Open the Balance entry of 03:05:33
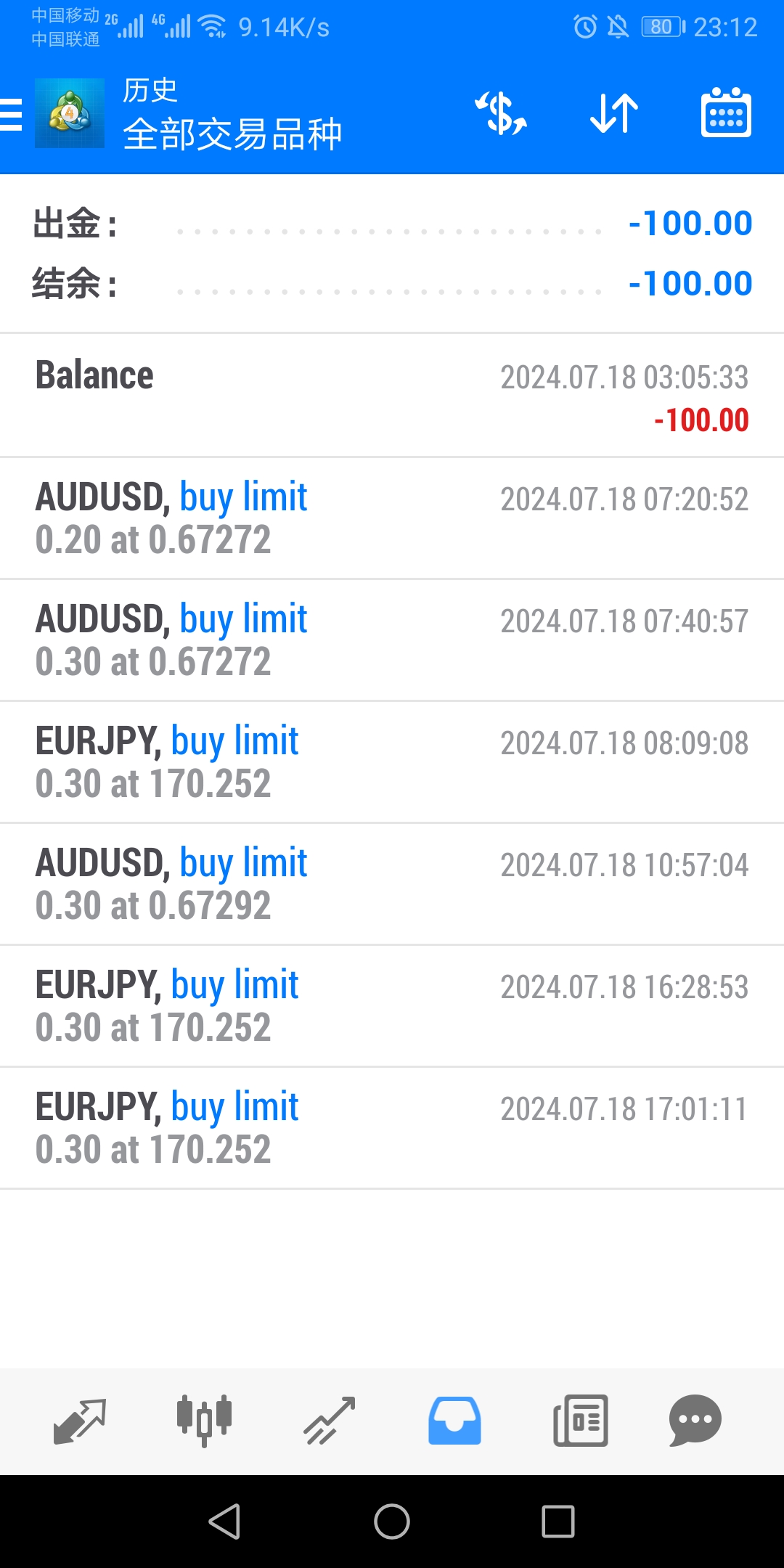This screenshot has height=1568, width=784. [x=392, y=396]
